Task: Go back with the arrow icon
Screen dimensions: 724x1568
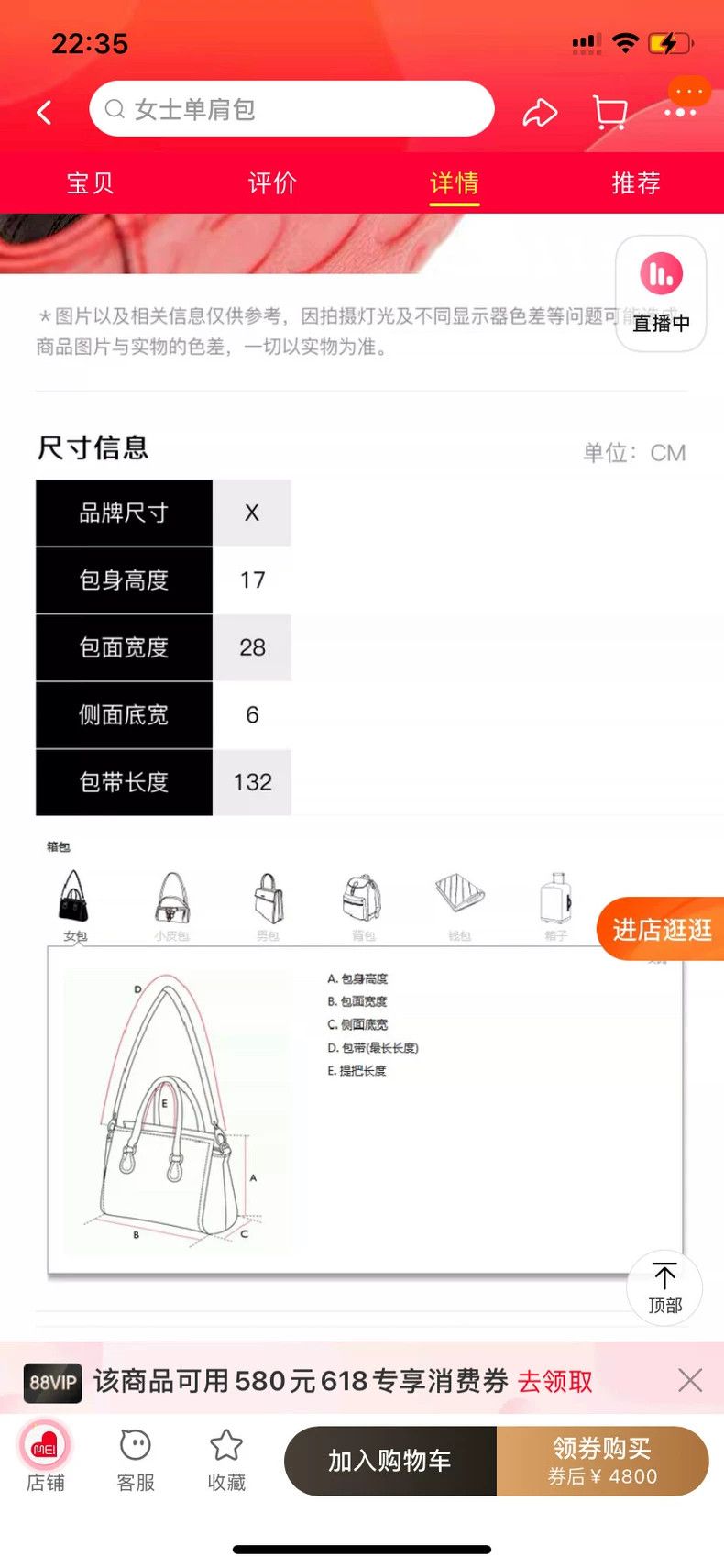Action: tap(44, 112)
